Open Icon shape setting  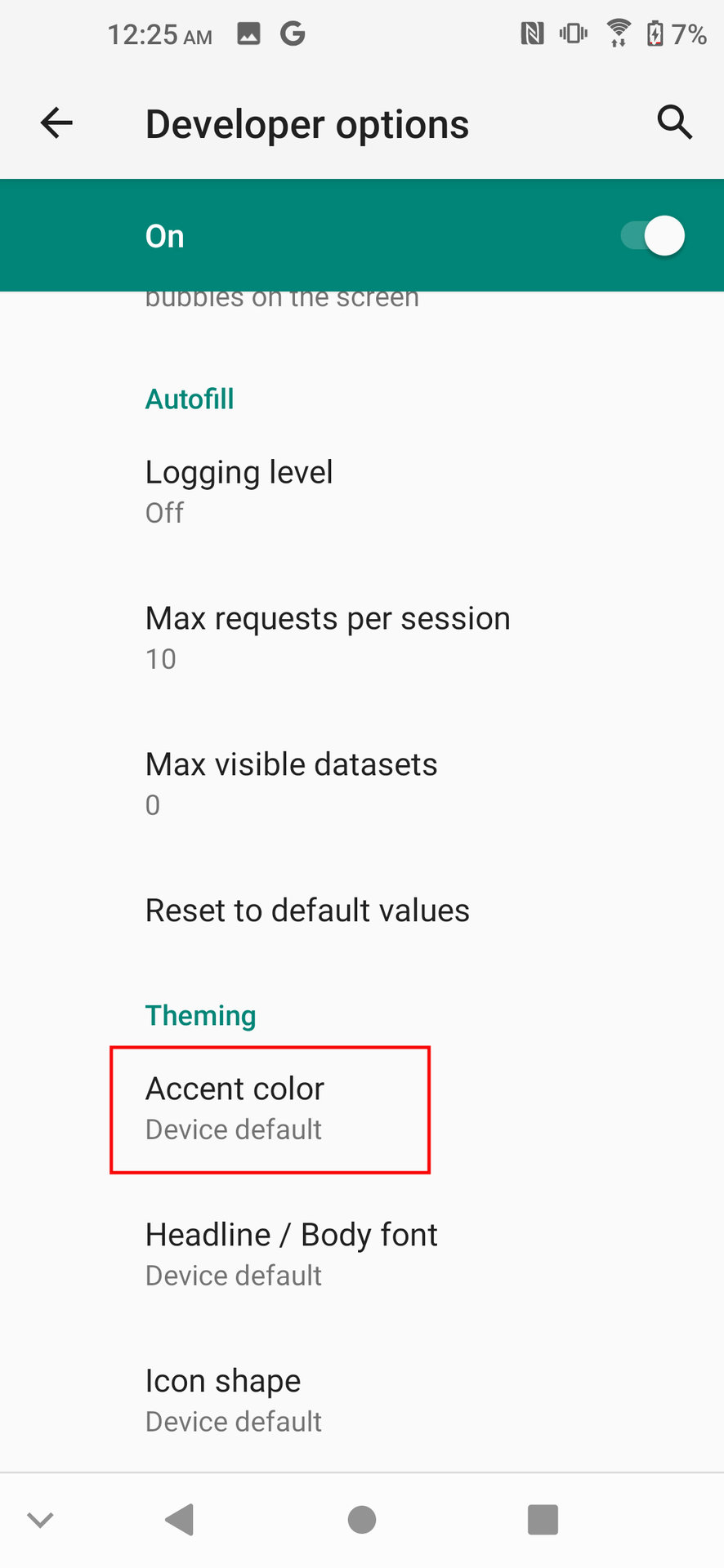coord(362,1401)
